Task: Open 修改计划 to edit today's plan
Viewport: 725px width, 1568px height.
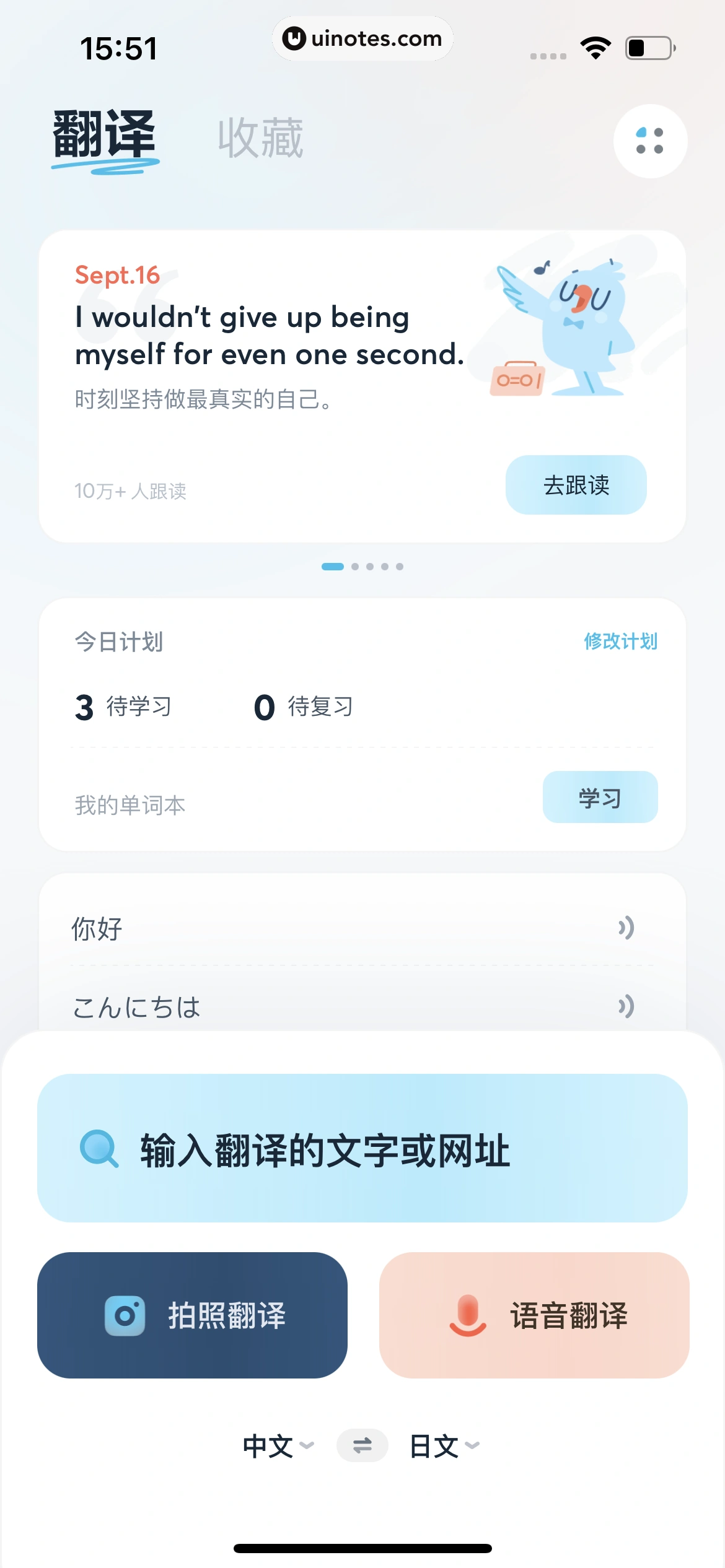Action: coord(620,642)
